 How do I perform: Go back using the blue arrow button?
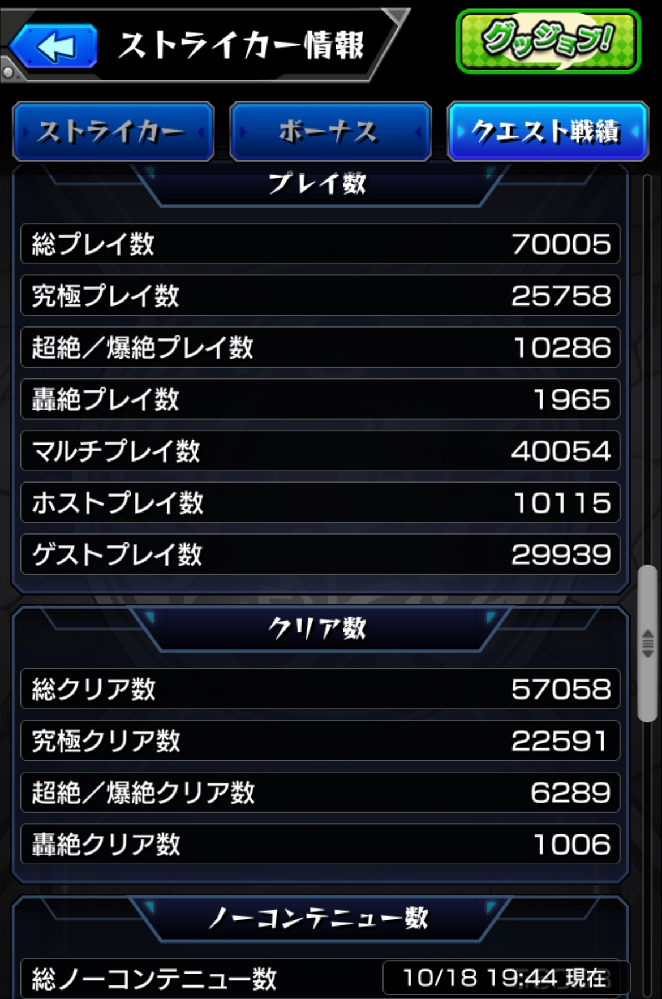pyautogui.click(x=53, y=45)
